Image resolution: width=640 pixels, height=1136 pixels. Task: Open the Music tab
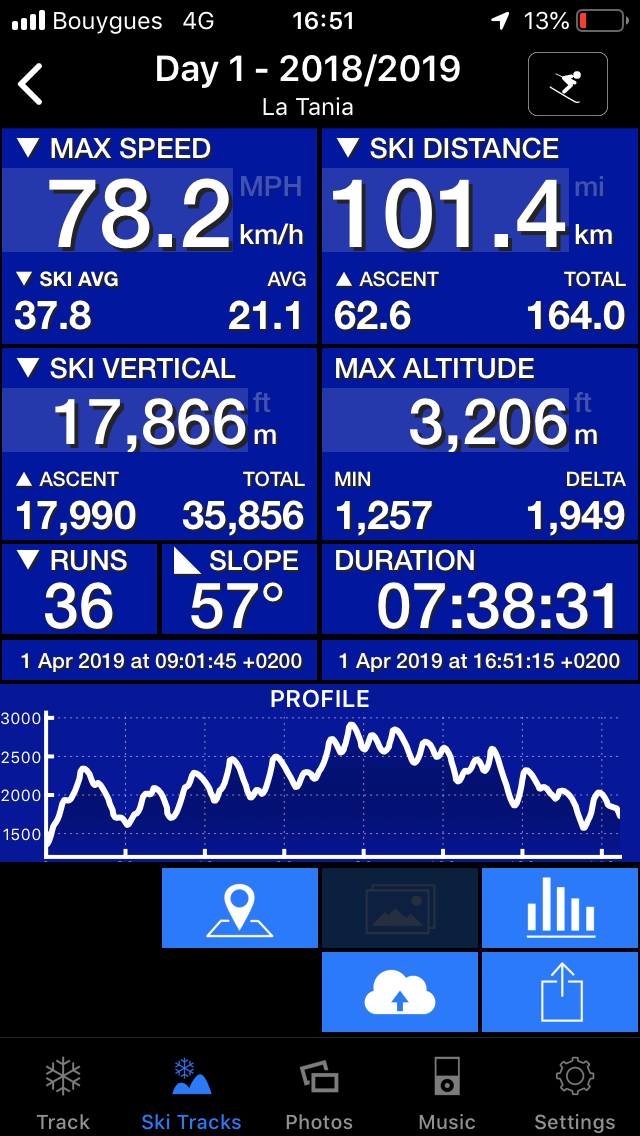pyautogui.click(x=447, y=1092)
